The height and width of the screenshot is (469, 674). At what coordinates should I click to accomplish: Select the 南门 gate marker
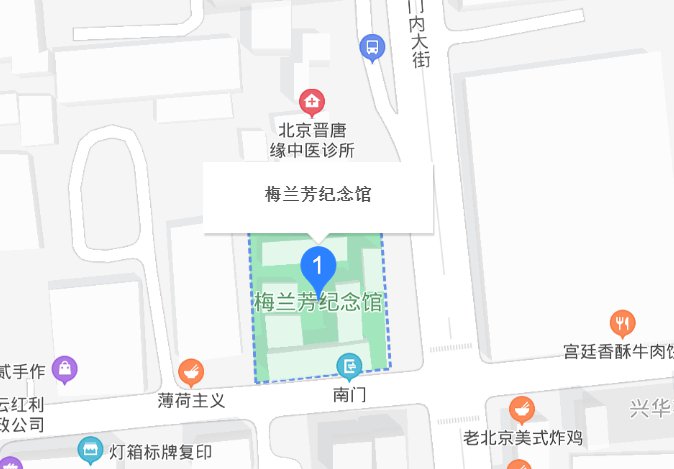click(x=351, y=367)
